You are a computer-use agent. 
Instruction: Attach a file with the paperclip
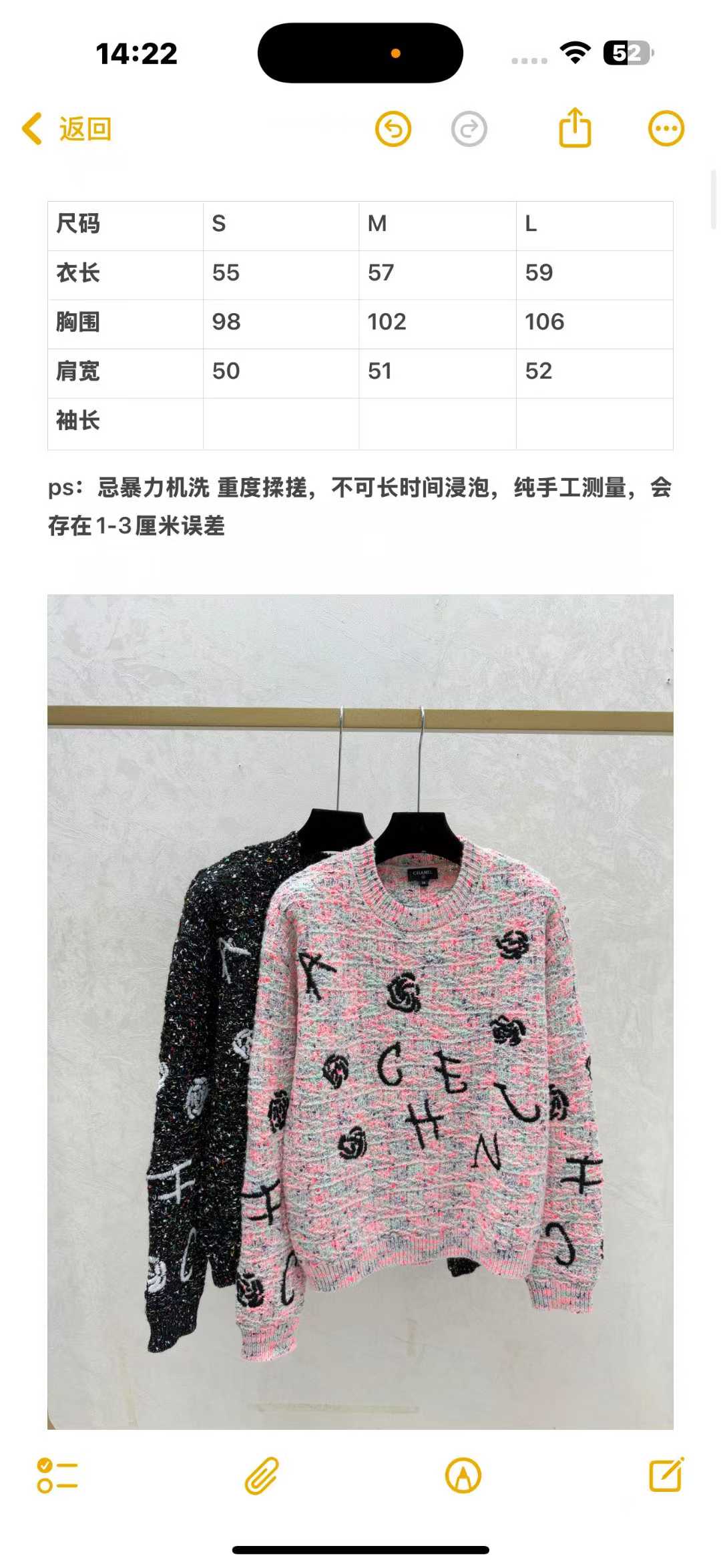261,1475
